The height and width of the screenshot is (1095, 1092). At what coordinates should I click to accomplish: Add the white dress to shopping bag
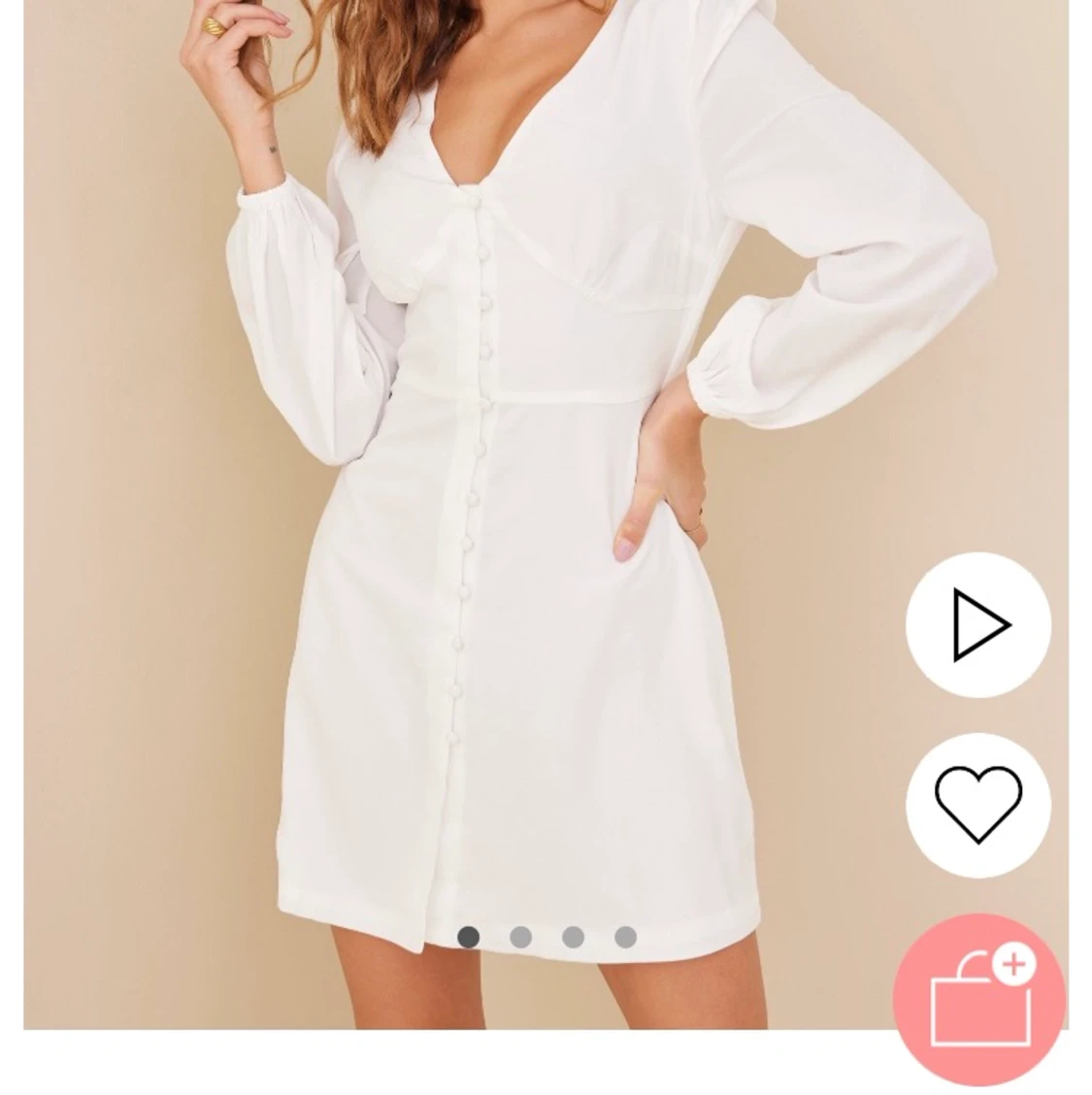click(978, 1000)
